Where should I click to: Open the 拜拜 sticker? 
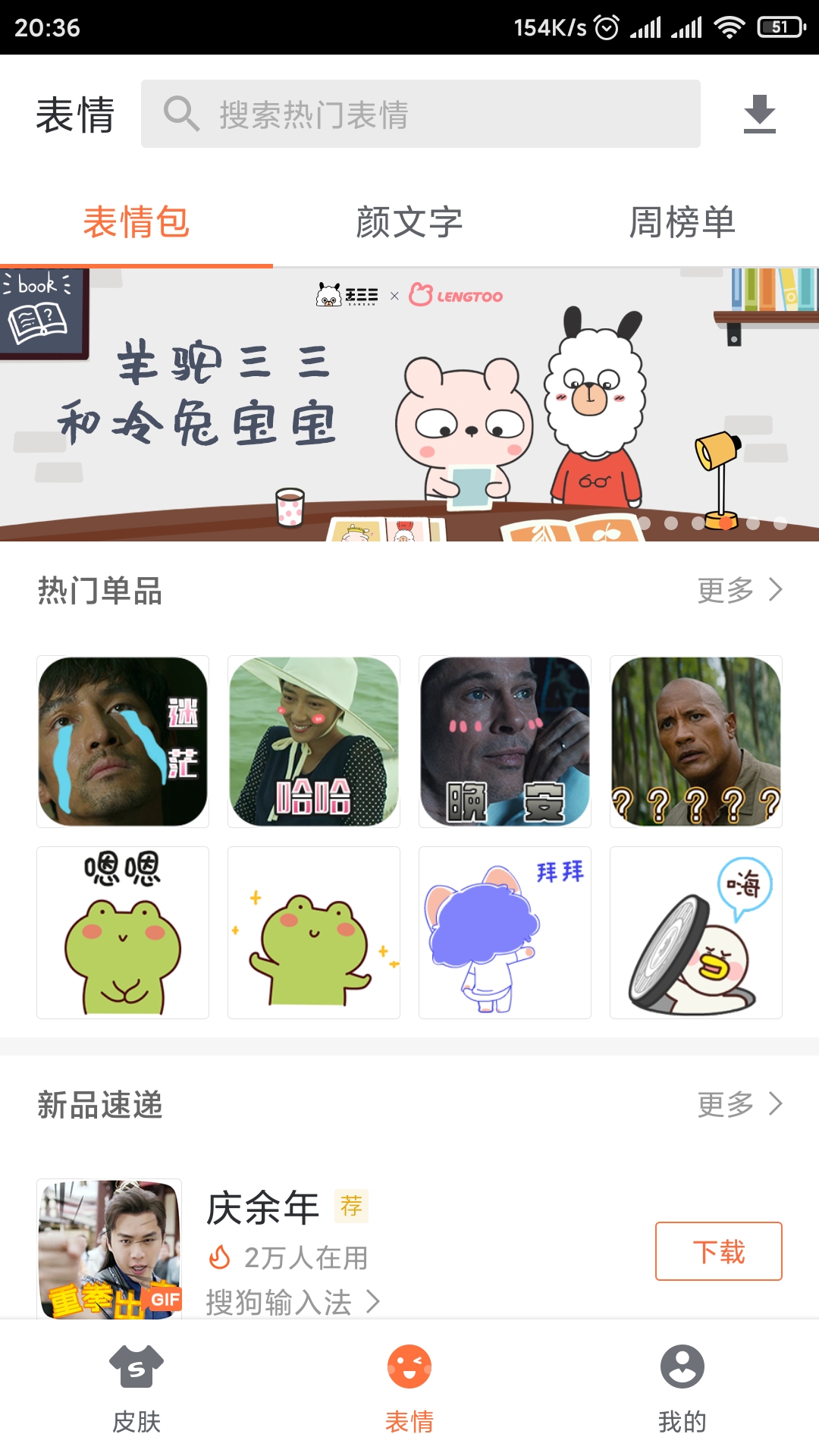505,933
